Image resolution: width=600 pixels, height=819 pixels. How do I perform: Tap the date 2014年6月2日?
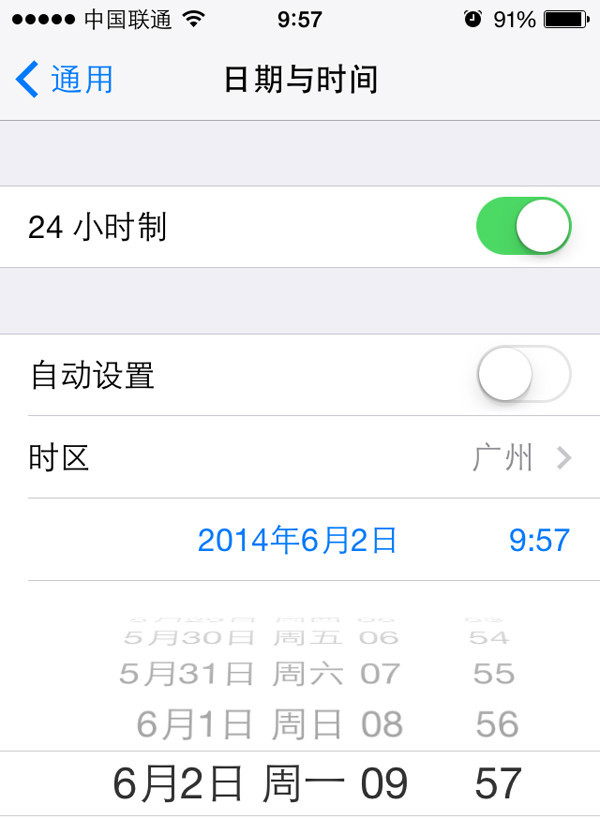[x=297, y=540]
